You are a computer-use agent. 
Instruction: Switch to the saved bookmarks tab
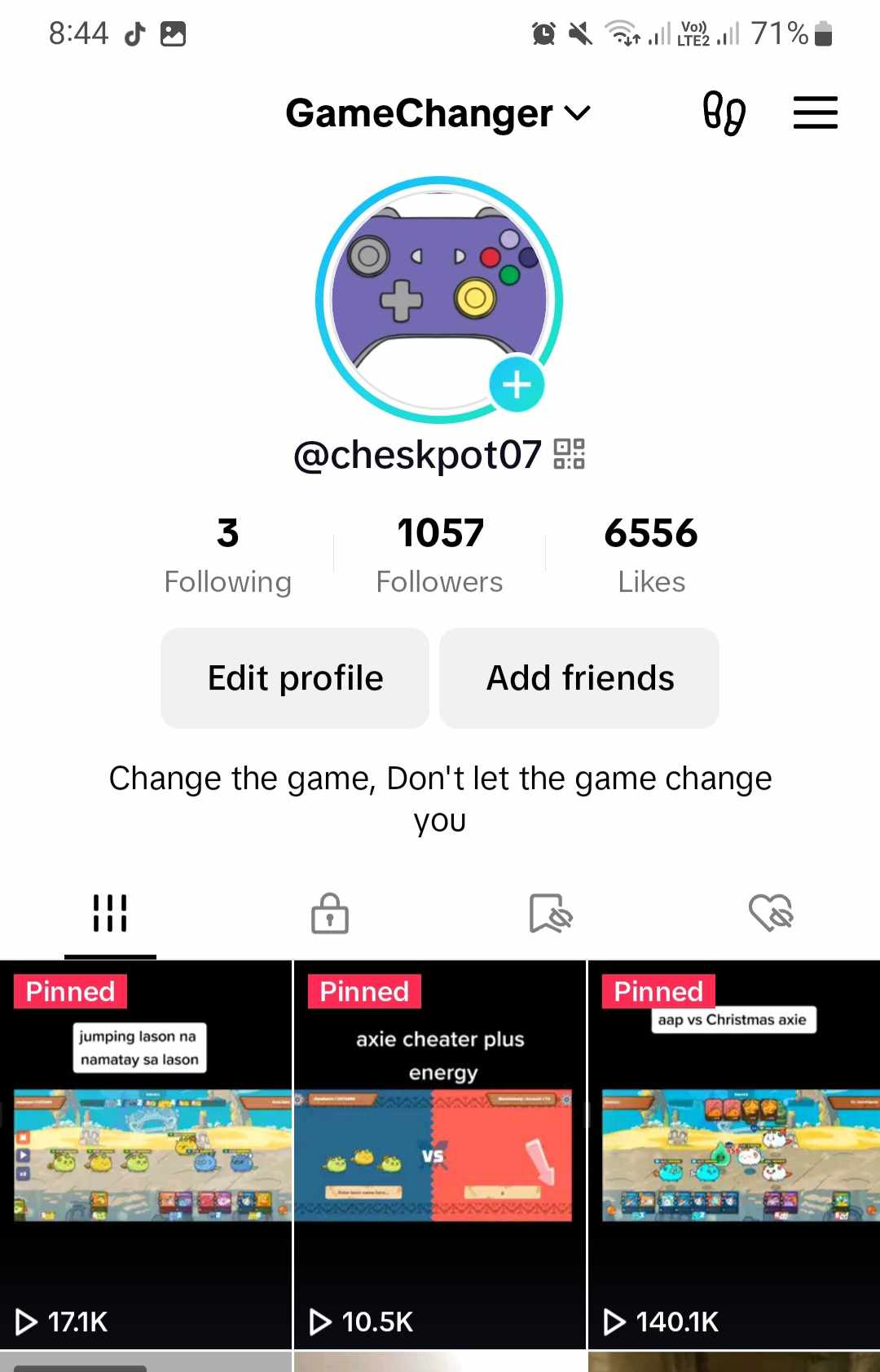pos(550,913)
